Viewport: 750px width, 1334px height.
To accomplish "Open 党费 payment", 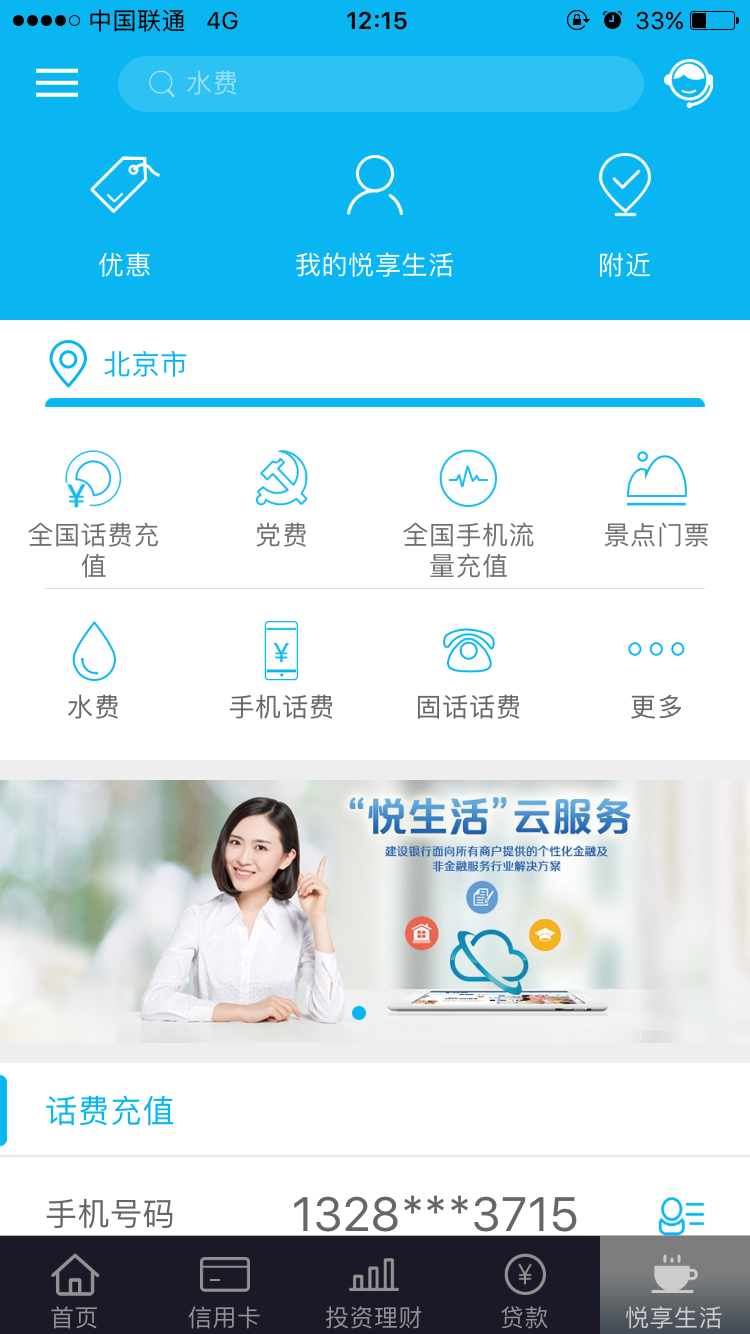I will (x=281, y=500).
